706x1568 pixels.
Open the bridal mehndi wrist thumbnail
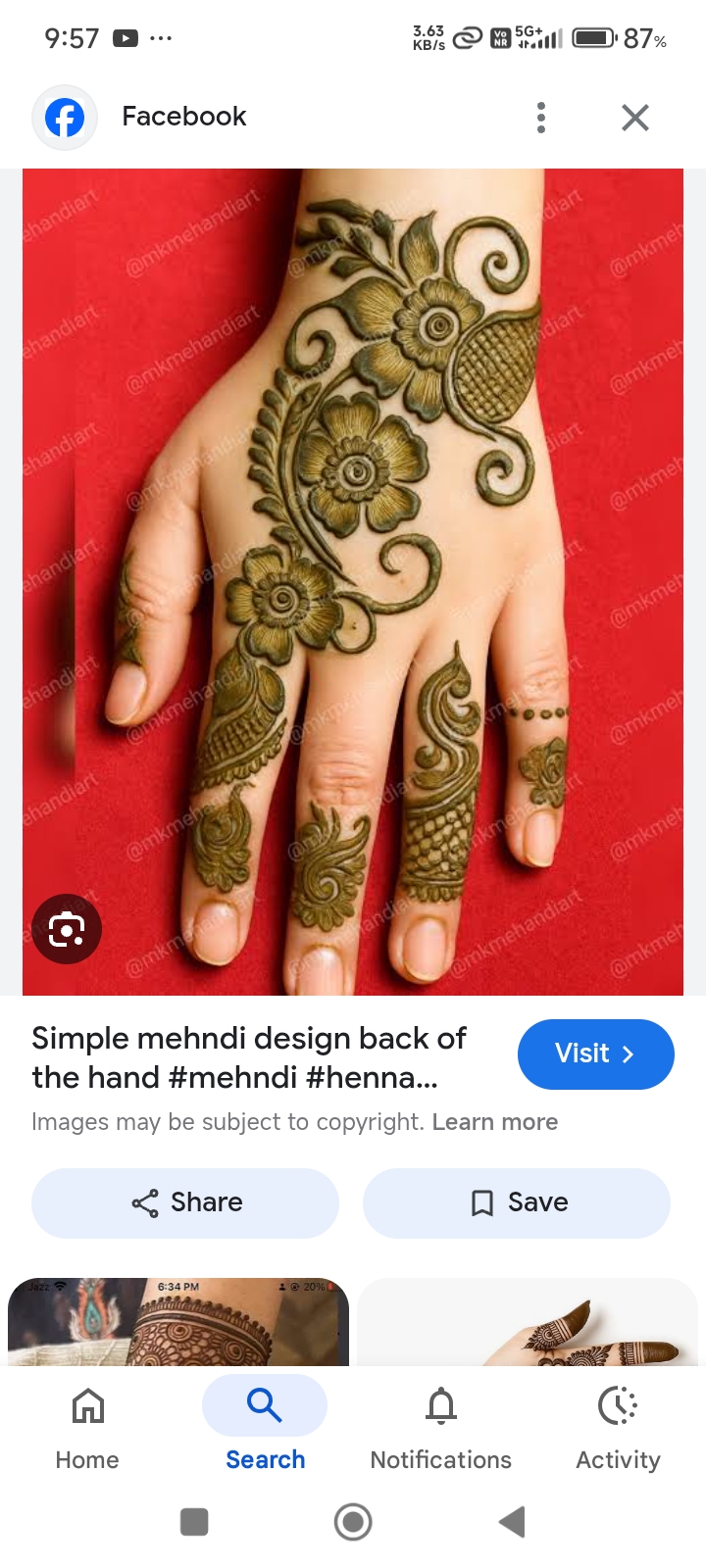coord(178,1321)
